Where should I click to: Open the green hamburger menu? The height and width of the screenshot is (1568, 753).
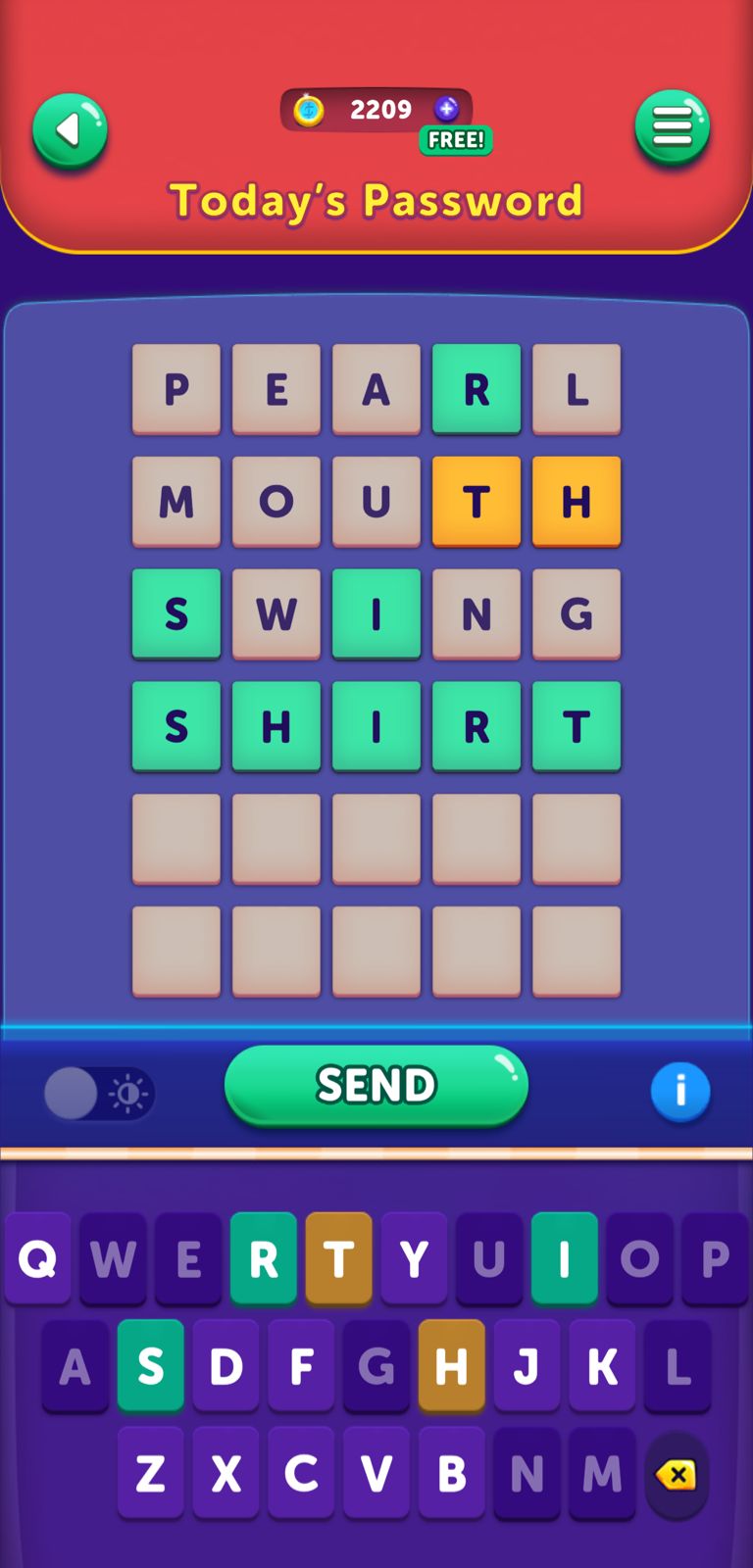tap(673, 127)
